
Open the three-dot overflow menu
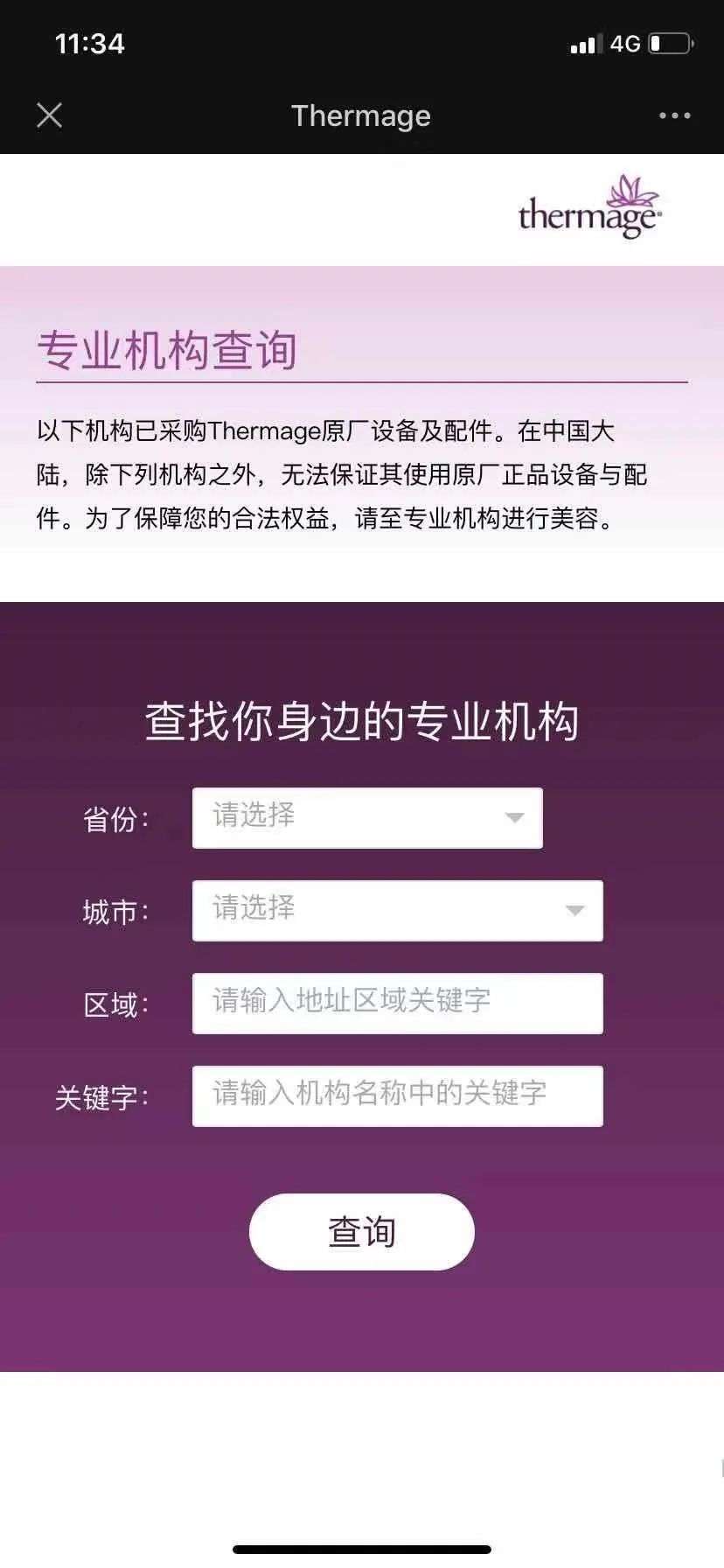point(674,115)
